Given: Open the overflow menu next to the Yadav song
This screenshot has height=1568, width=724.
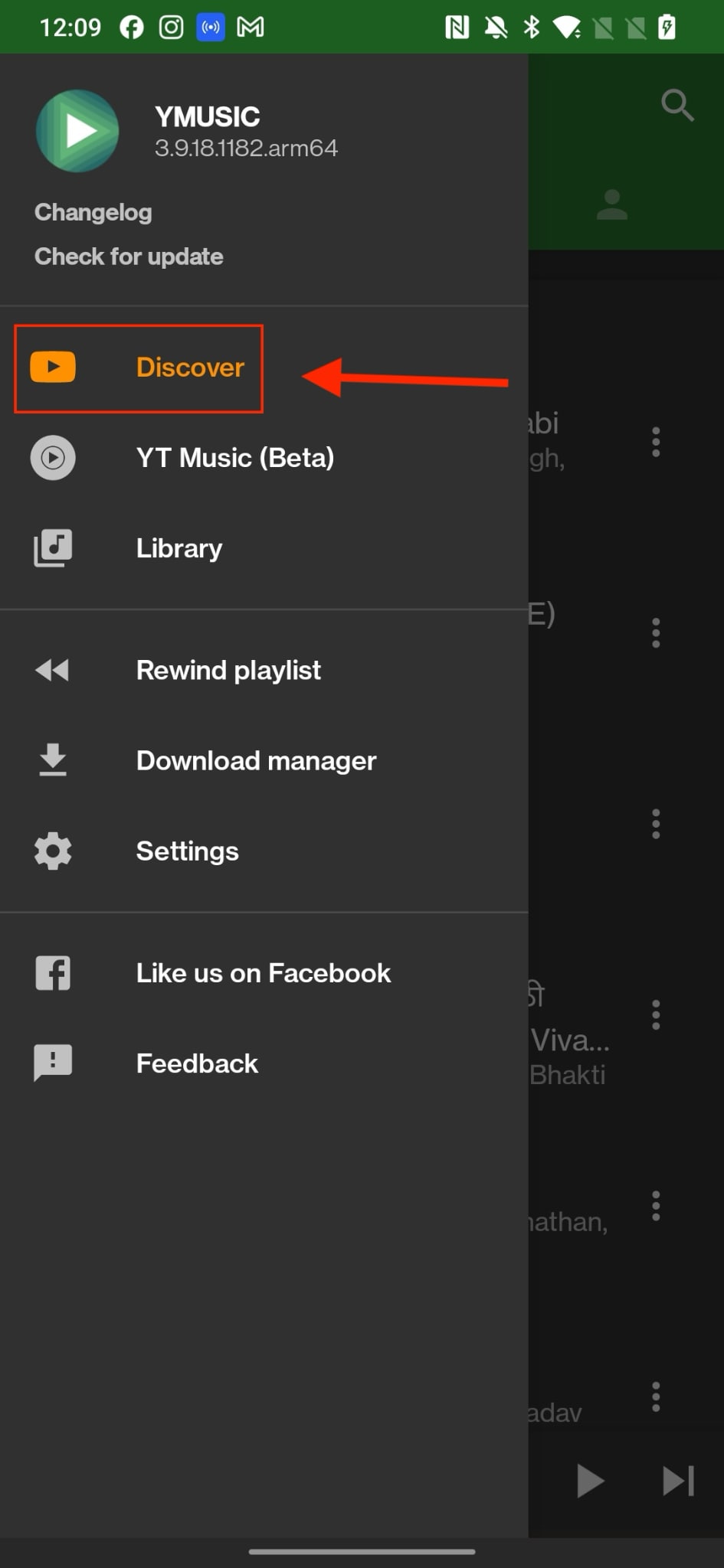Looking at the screenshot, I should click(x=657, y=1398).
